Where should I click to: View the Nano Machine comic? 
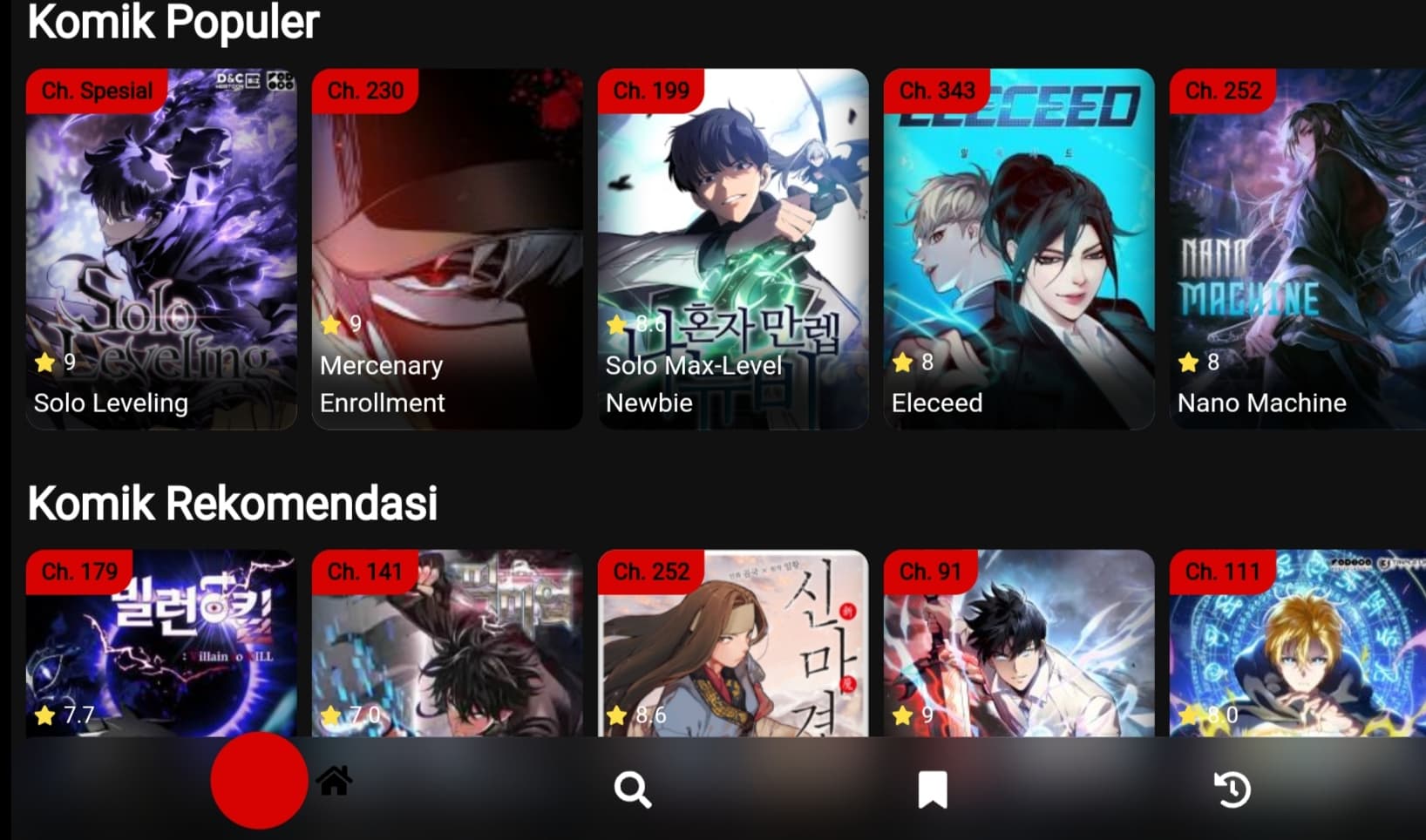pos(1297,248)
